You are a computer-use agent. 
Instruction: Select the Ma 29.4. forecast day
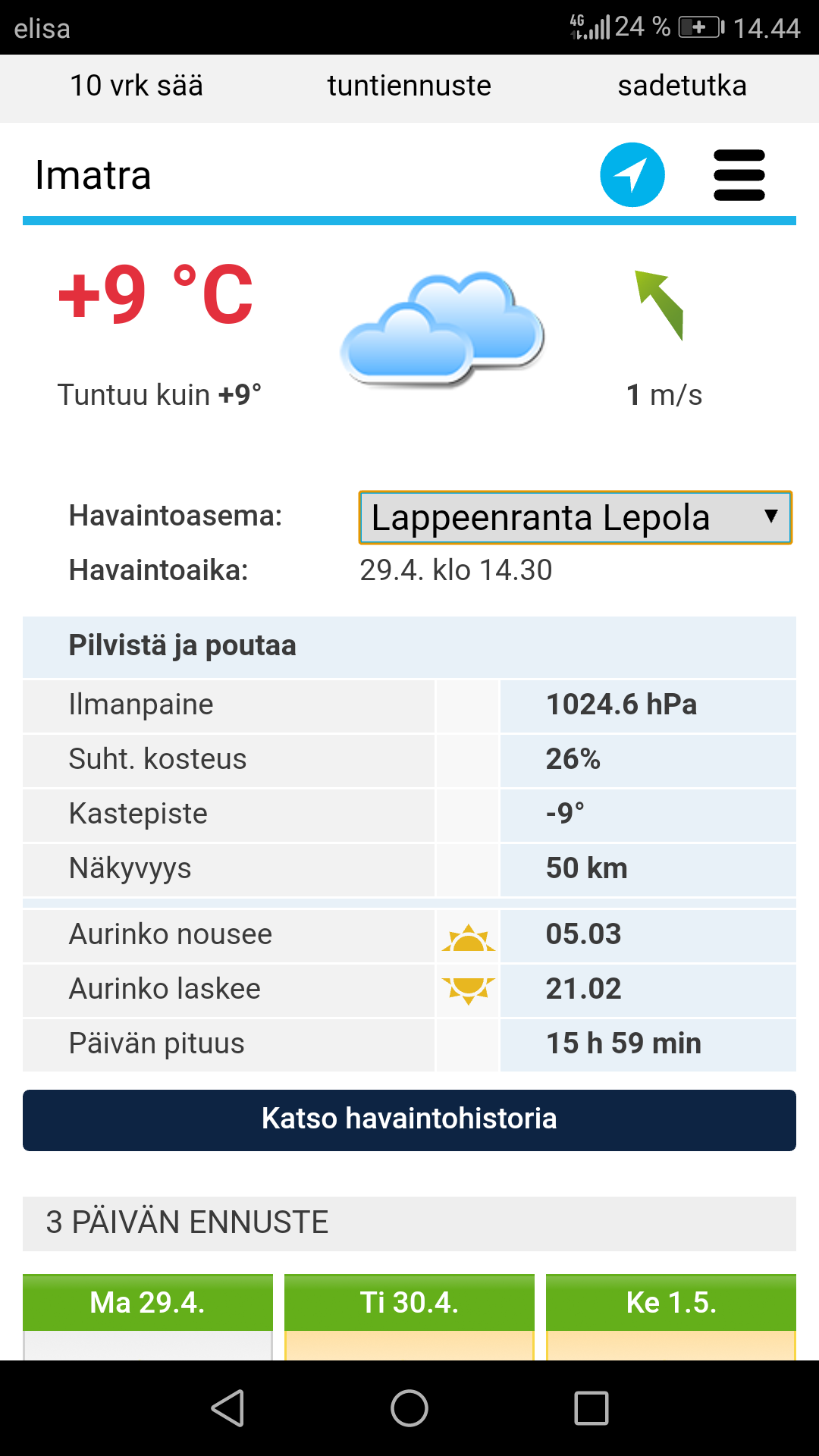(x=148, y=1303)
